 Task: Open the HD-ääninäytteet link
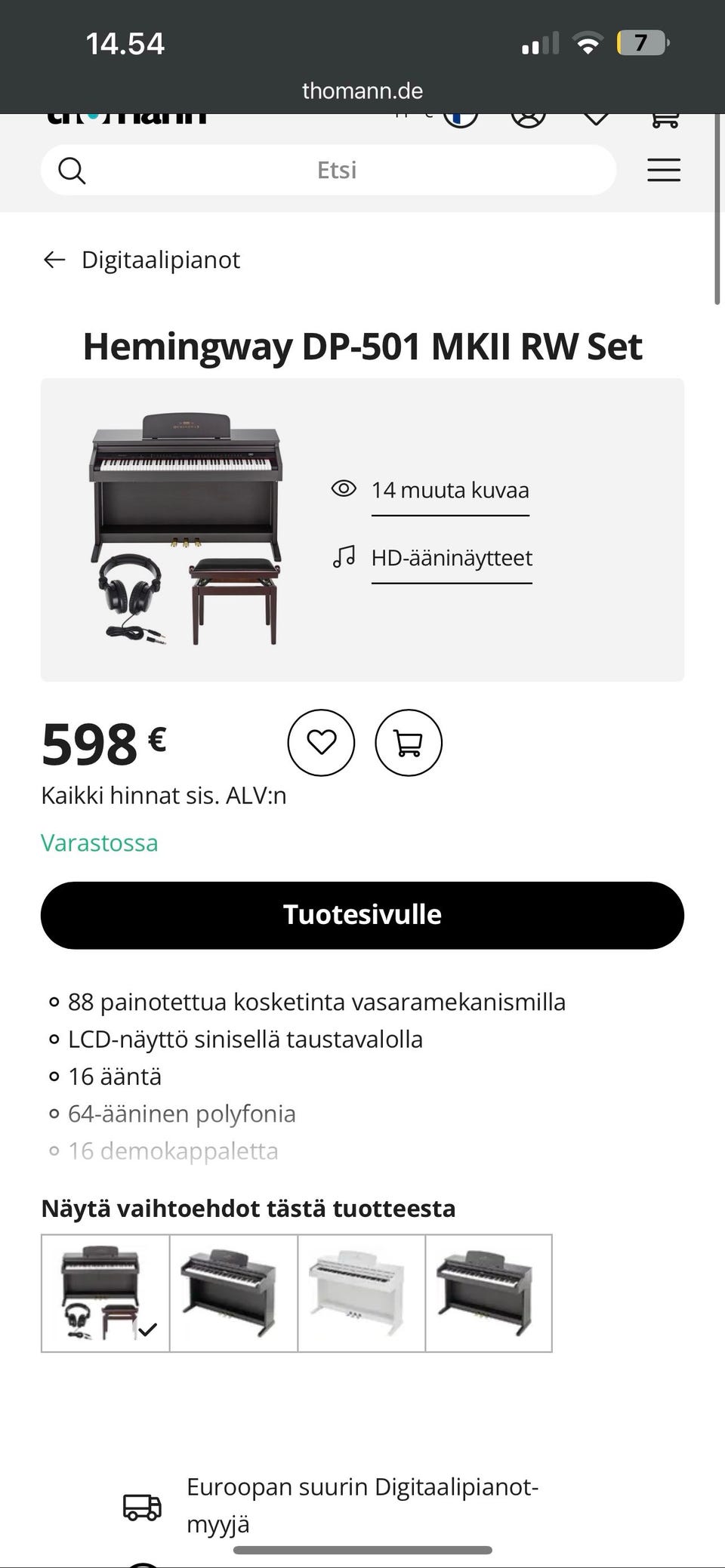[451, 557]
